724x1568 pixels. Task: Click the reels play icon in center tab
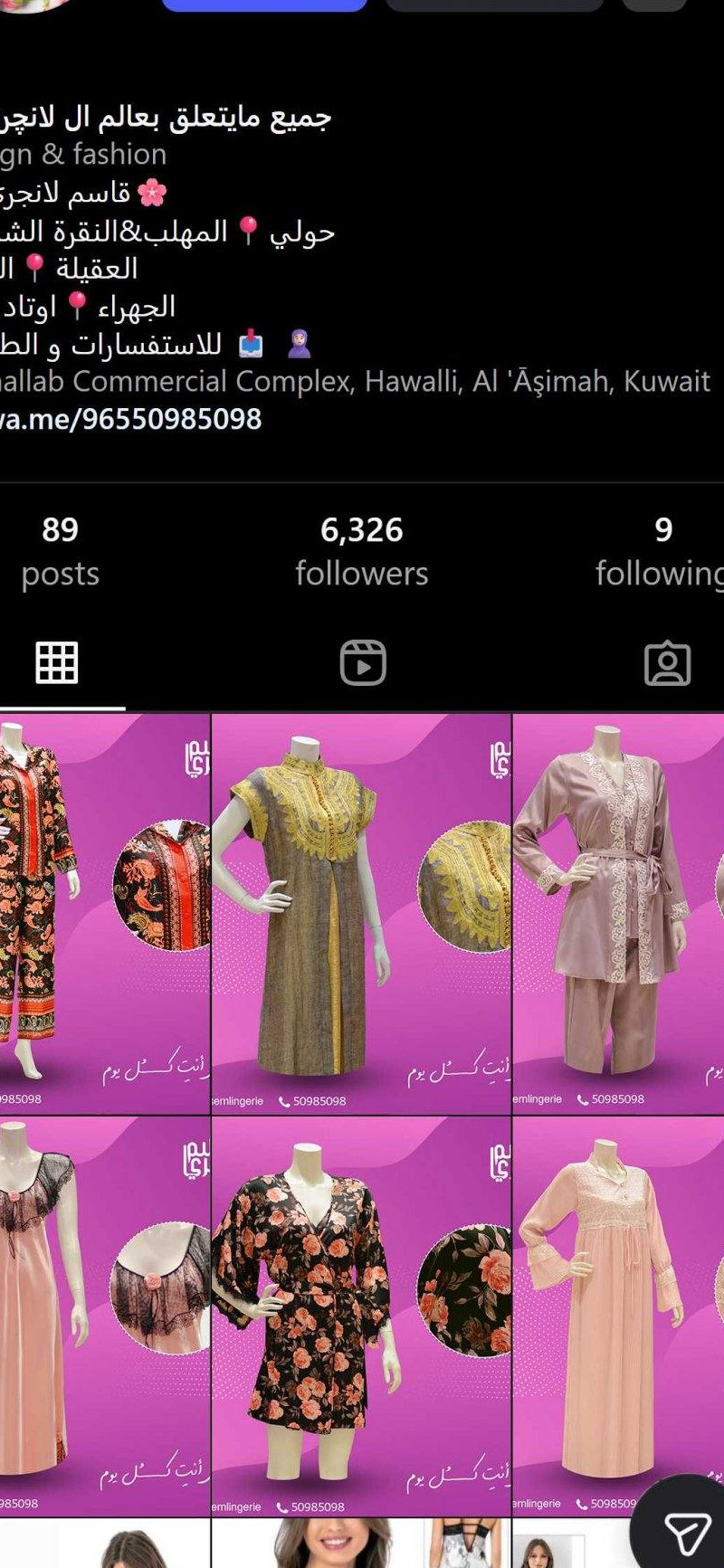point(362,663)
